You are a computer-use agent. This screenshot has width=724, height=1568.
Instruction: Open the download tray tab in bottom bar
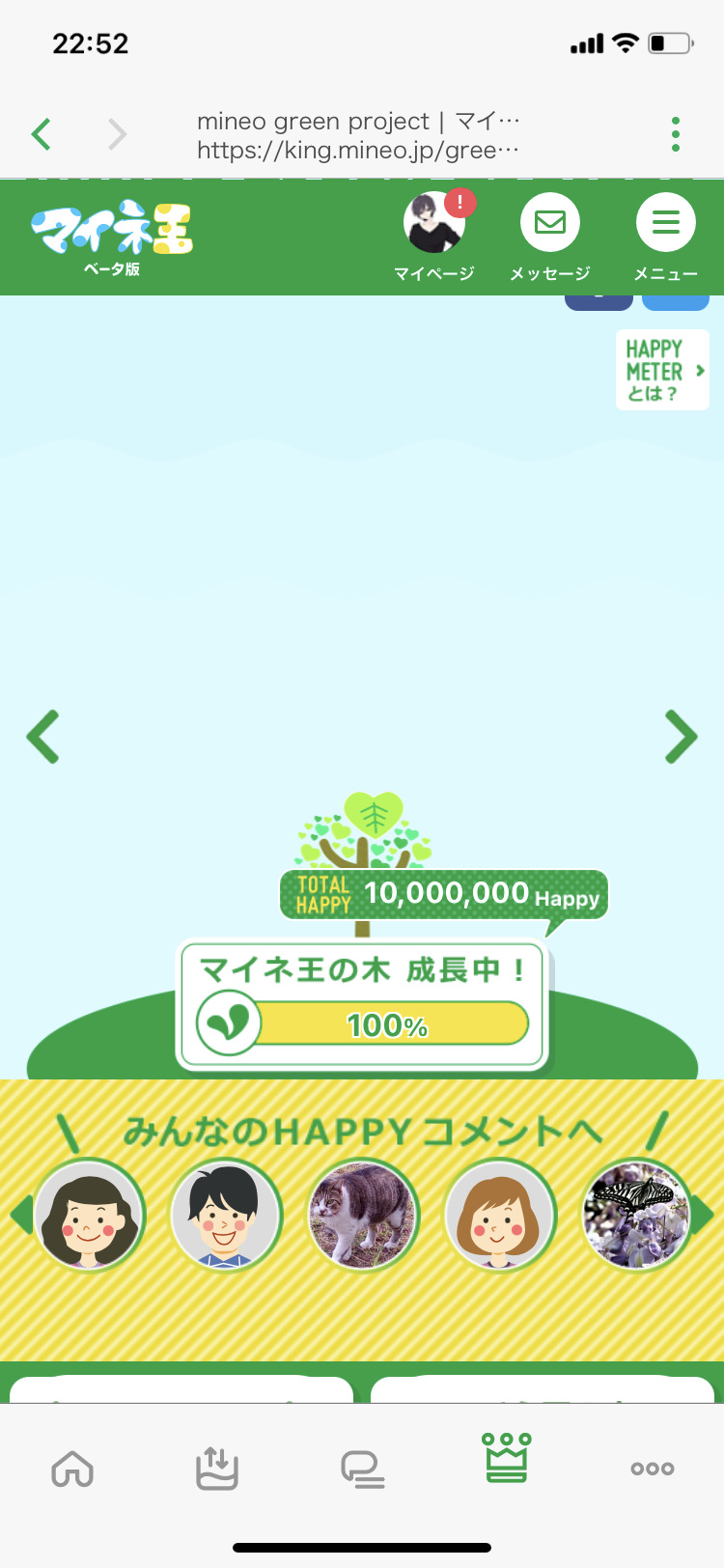pos(217,1469)
